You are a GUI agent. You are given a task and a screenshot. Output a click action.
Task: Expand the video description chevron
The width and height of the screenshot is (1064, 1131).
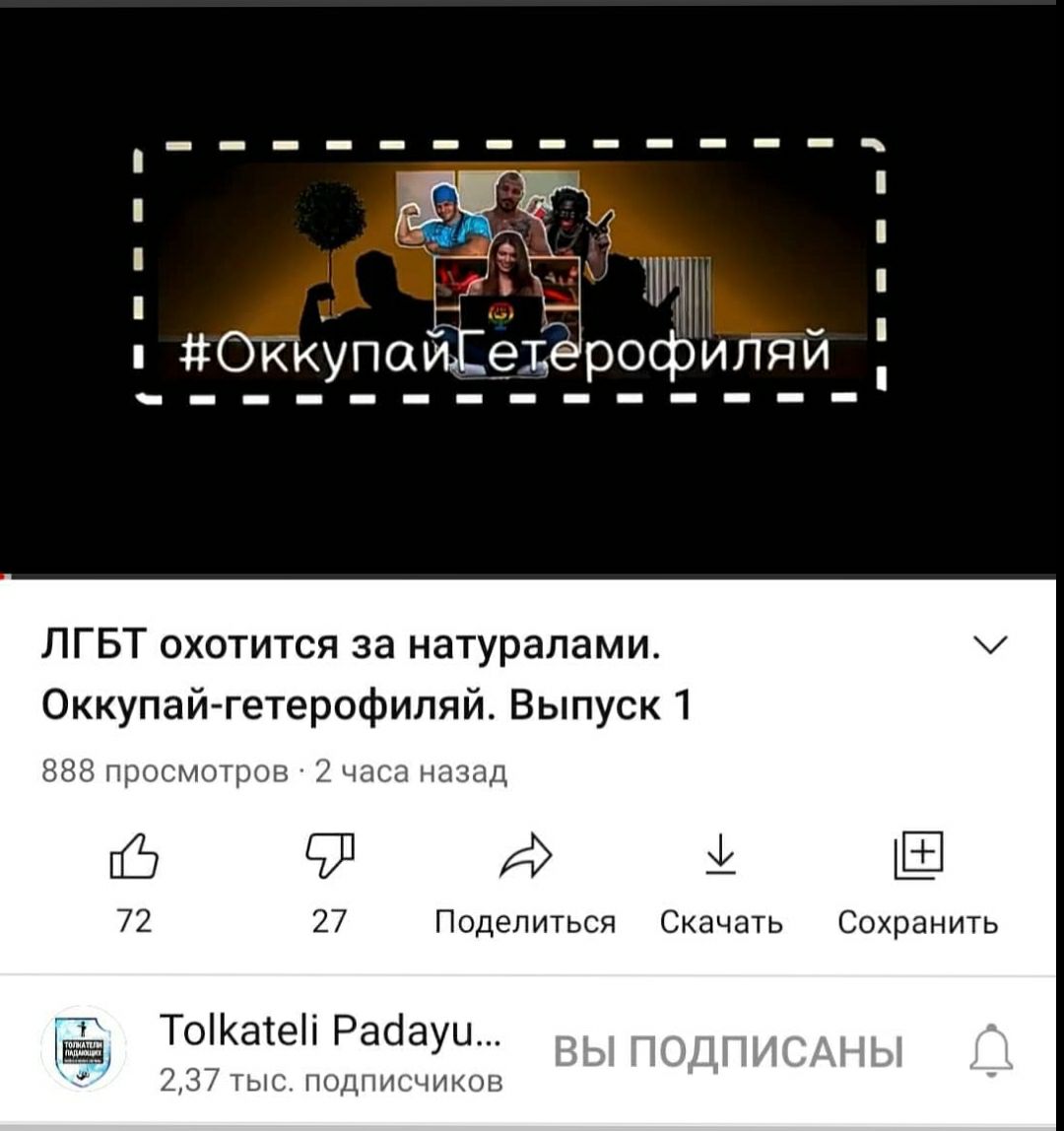click(x=990, y=645)
